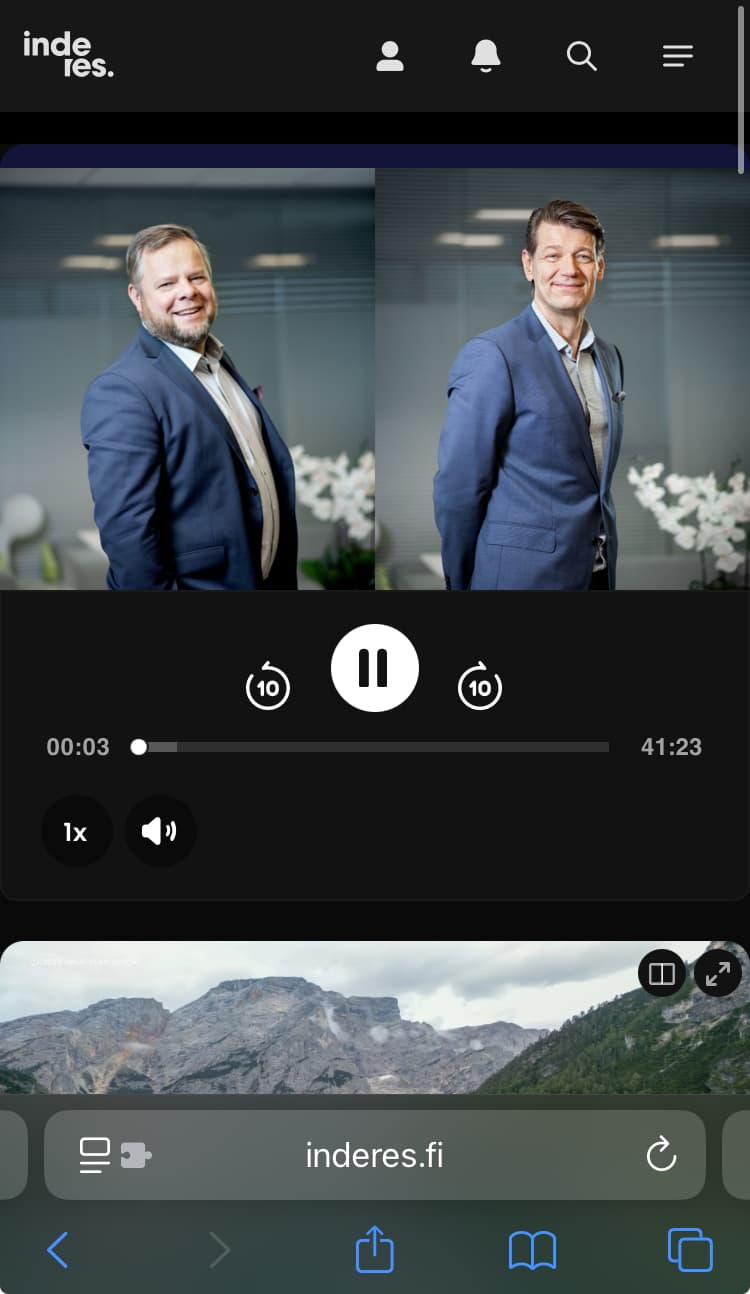Pause the playing audio
Screen dimensions: 750x1294
(374, 668)
